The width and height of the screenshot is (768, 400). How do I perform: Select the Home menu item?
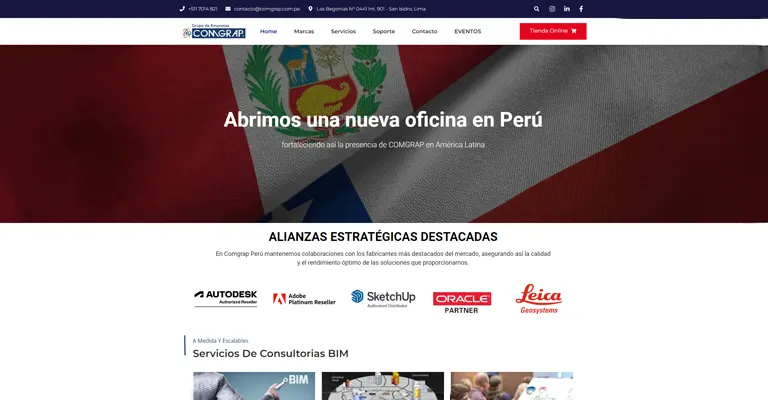pyautogui.click(x=268, y=31)
